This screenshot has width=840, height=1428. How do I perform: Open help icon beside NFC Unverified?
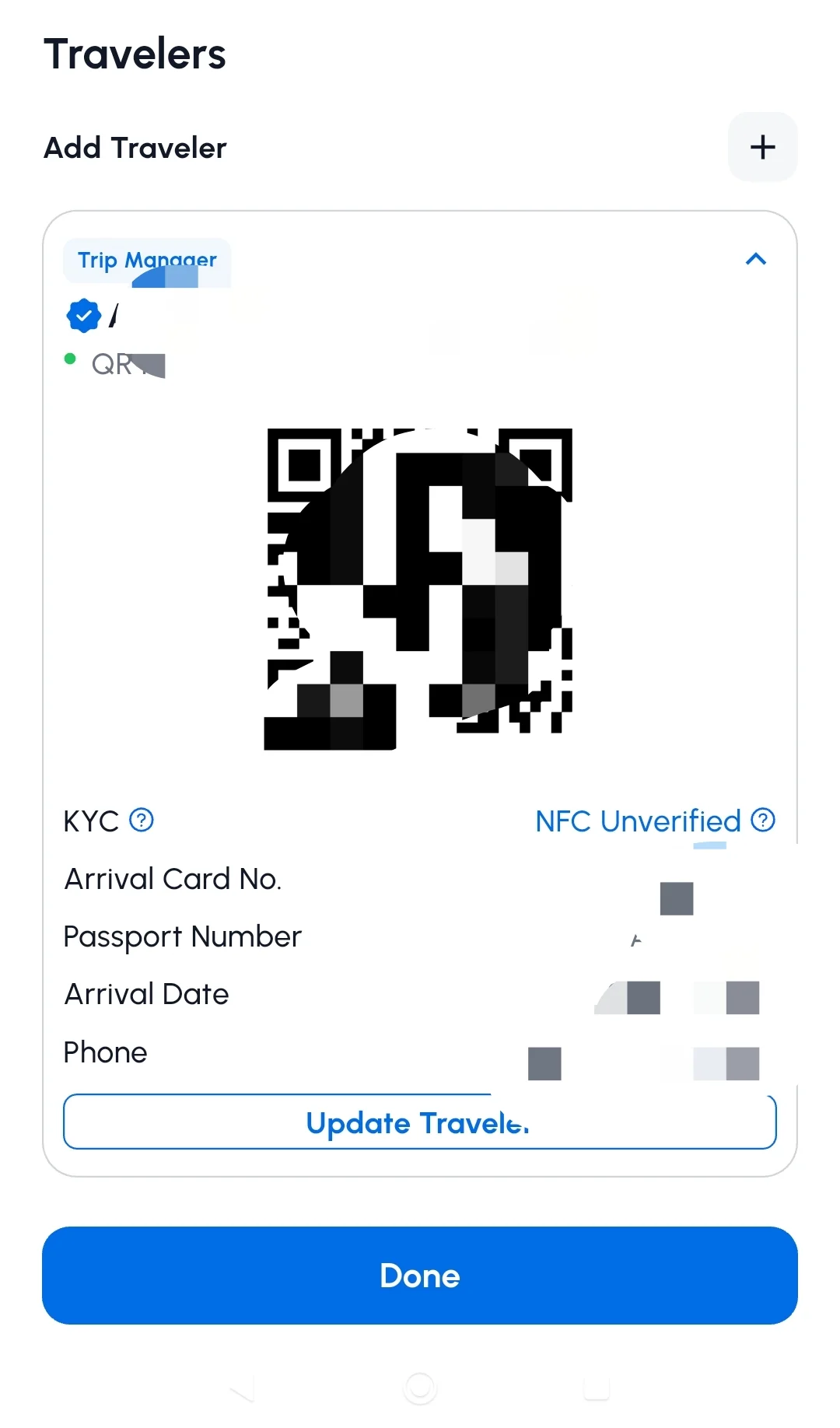click(x=763, y=820)
